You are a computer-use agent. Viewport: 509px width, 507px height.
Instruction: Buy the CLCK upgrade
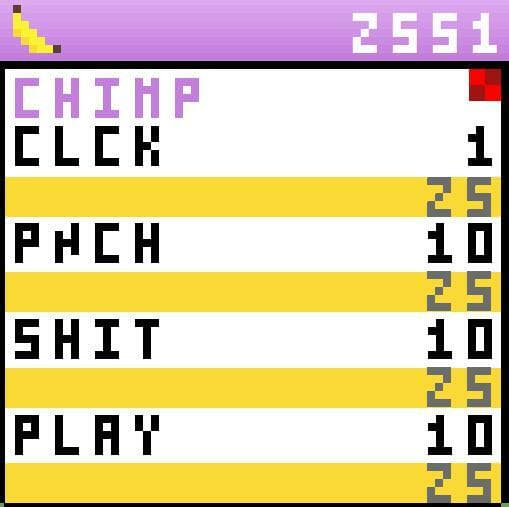(253, 170)
